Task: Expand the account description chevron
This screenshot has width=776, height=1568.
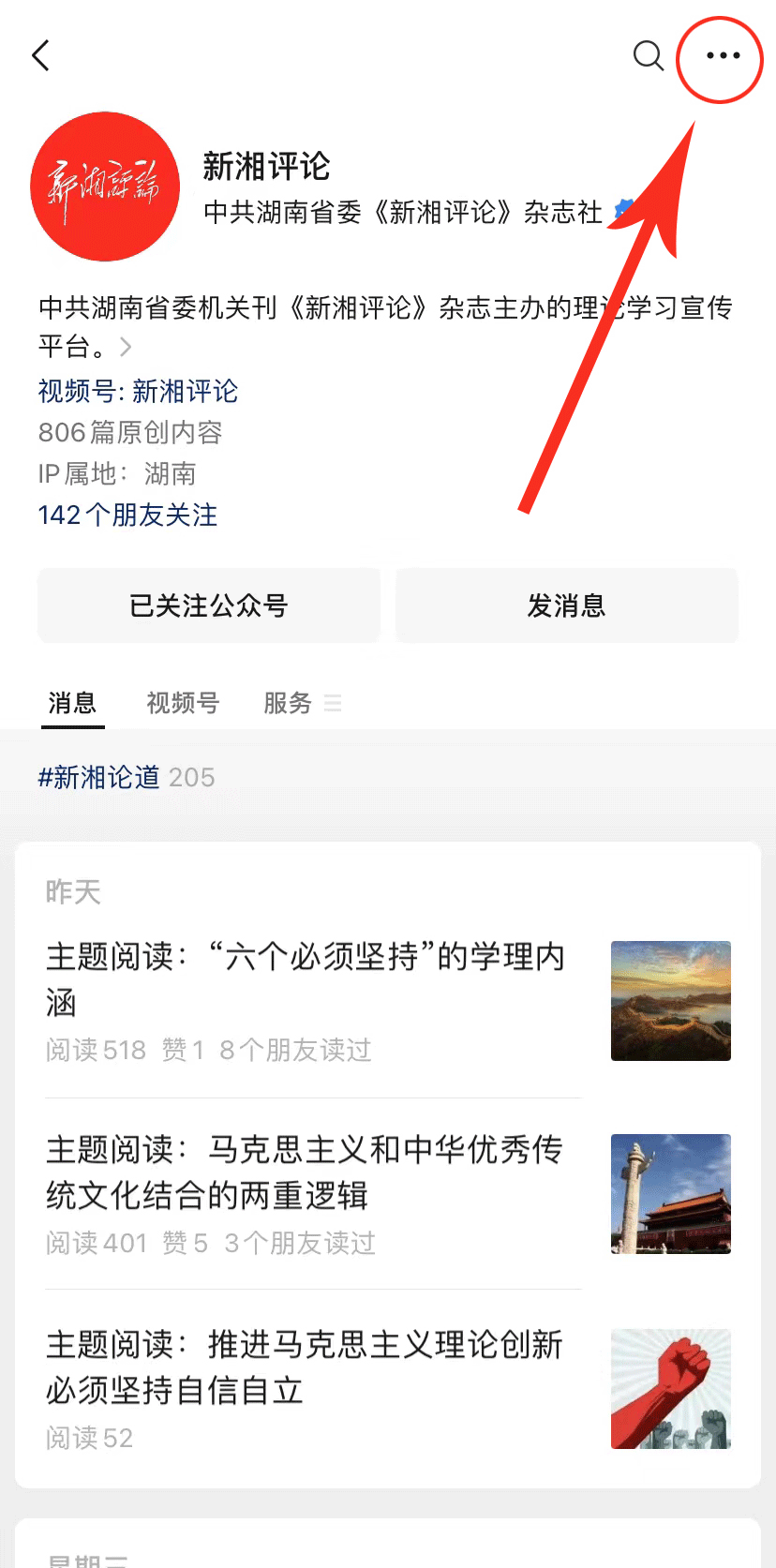Action: point(126,348)
